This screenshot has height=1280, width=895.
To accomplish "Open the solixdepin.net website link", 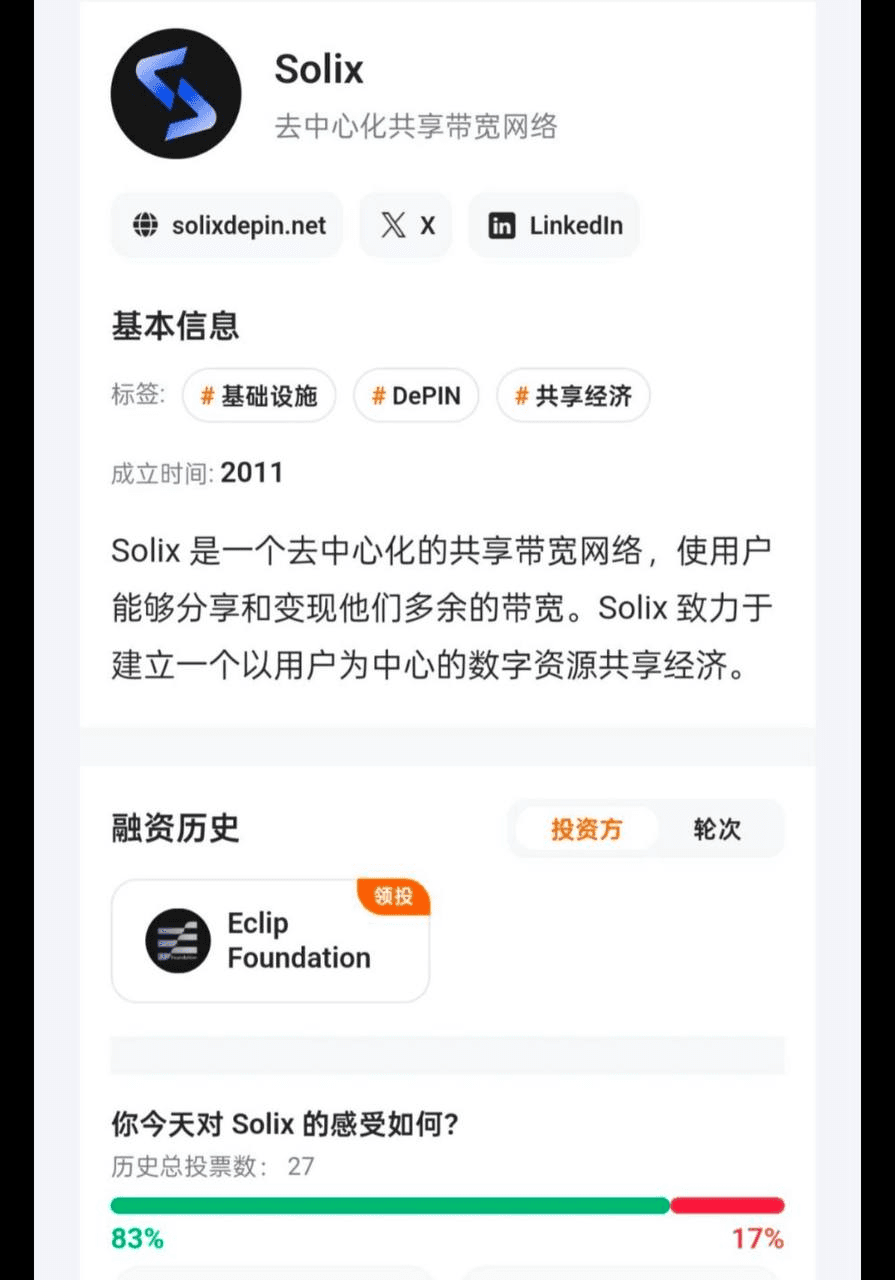I will [x=227, y=226].
